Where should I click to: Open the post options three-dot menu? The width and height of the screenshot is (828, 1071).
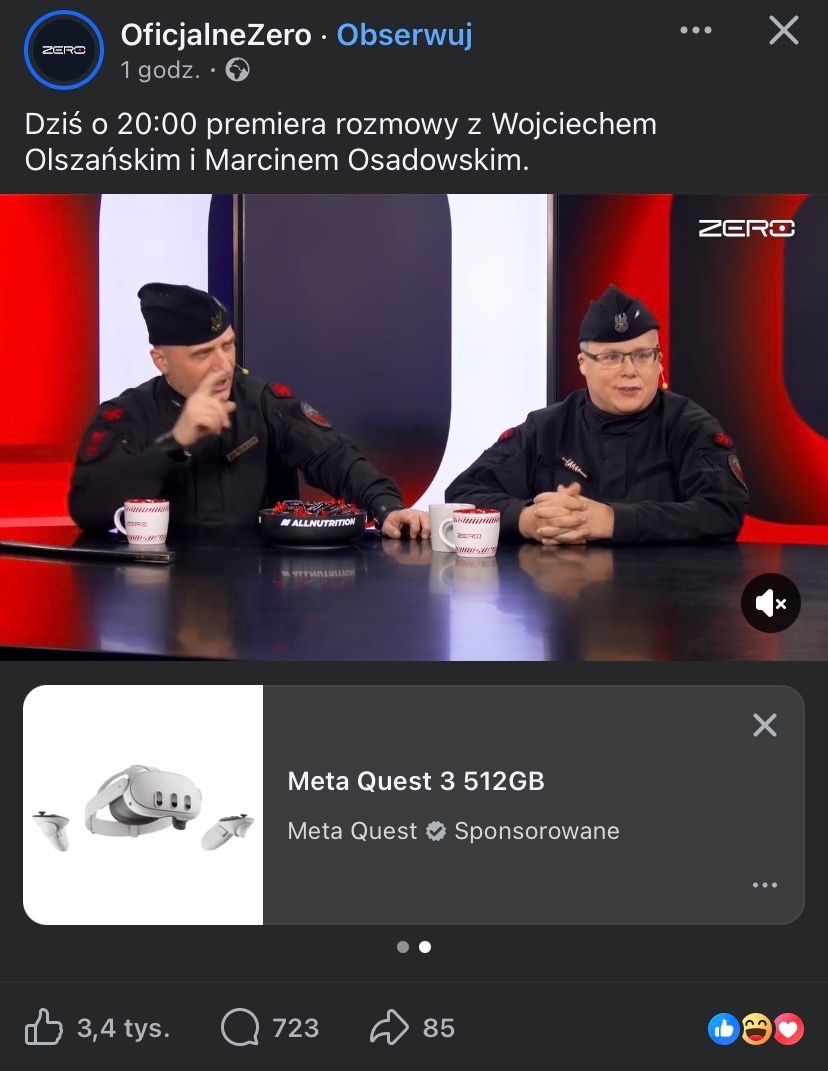coord(695,31)
